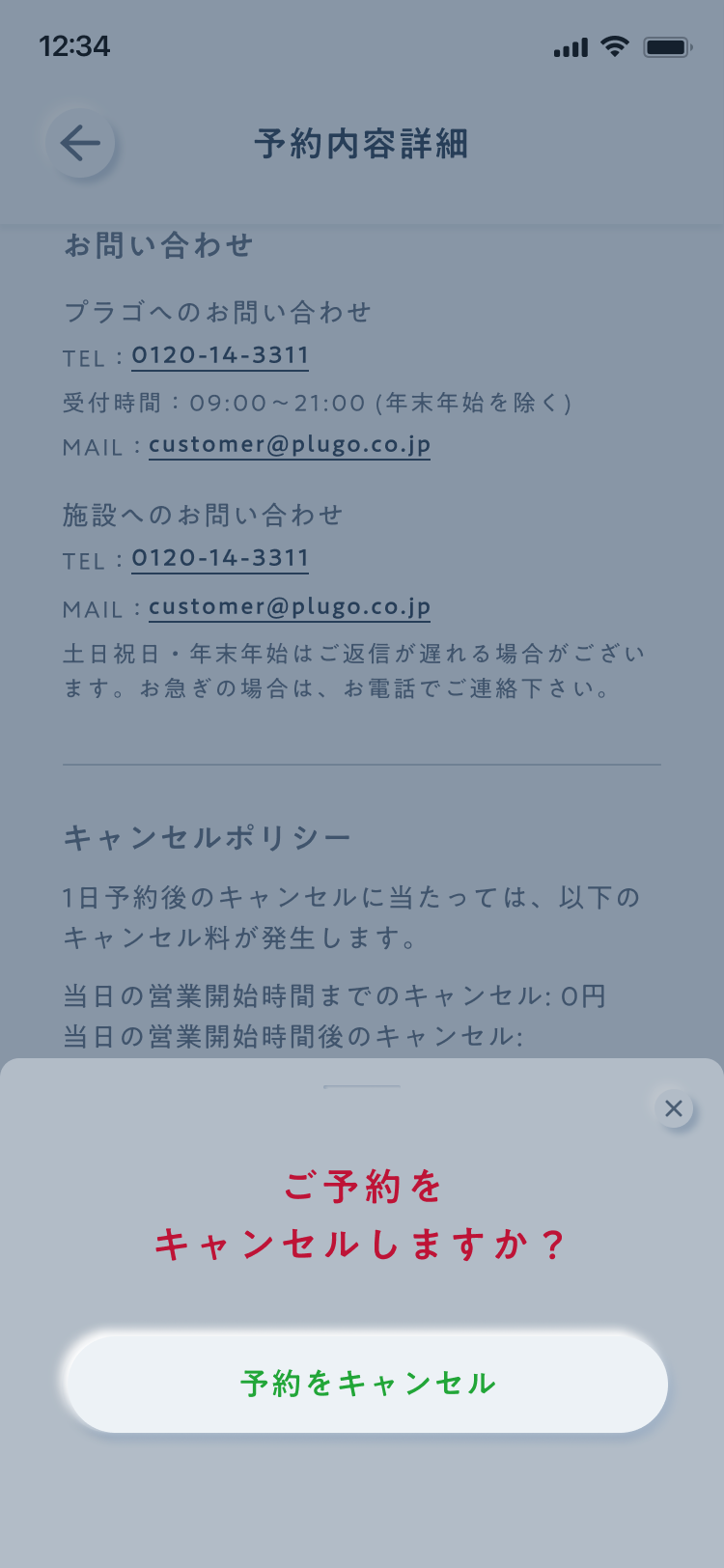Call the facility inquiry phone number

tap(220, 558)
